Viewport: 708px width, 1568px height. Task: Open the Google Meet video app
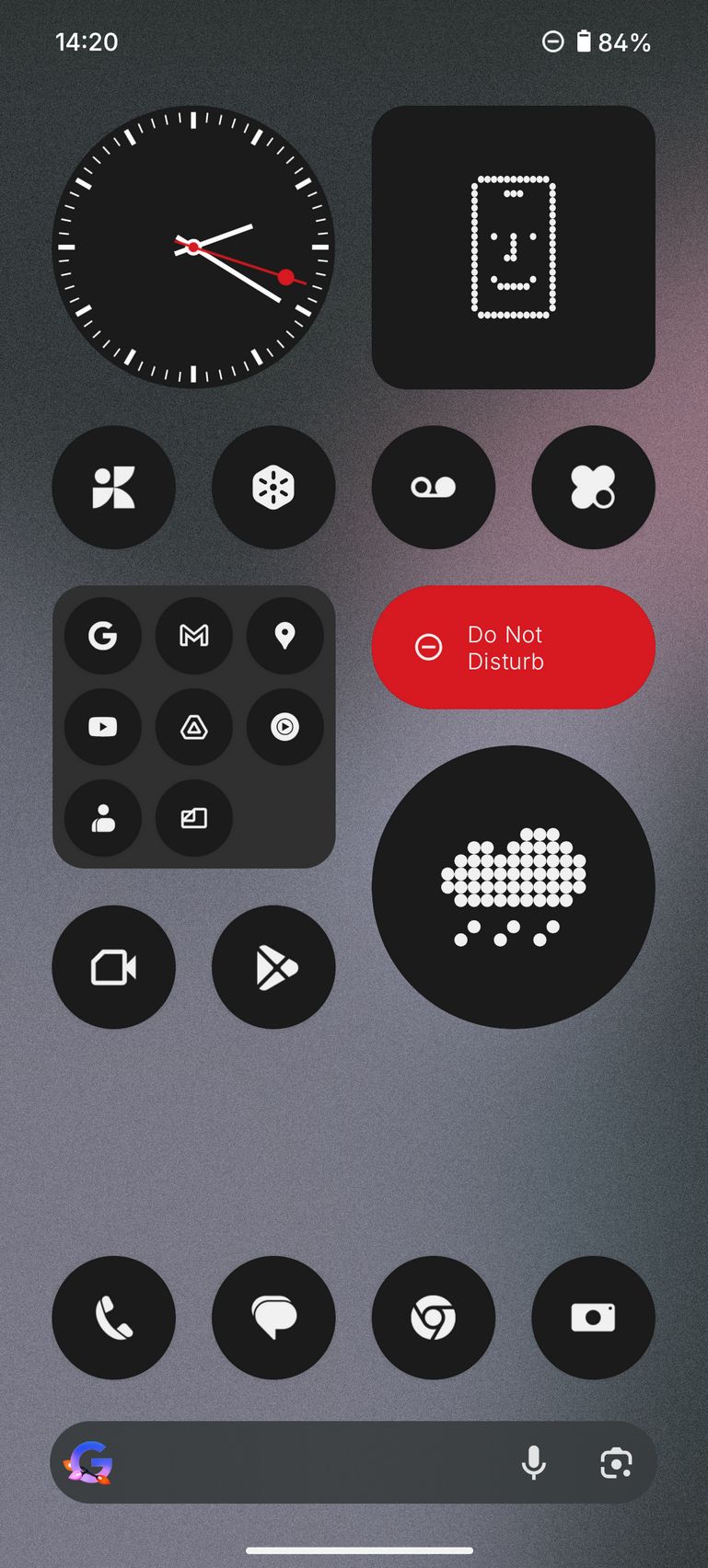pyautogui.click(x=113, y=967)
